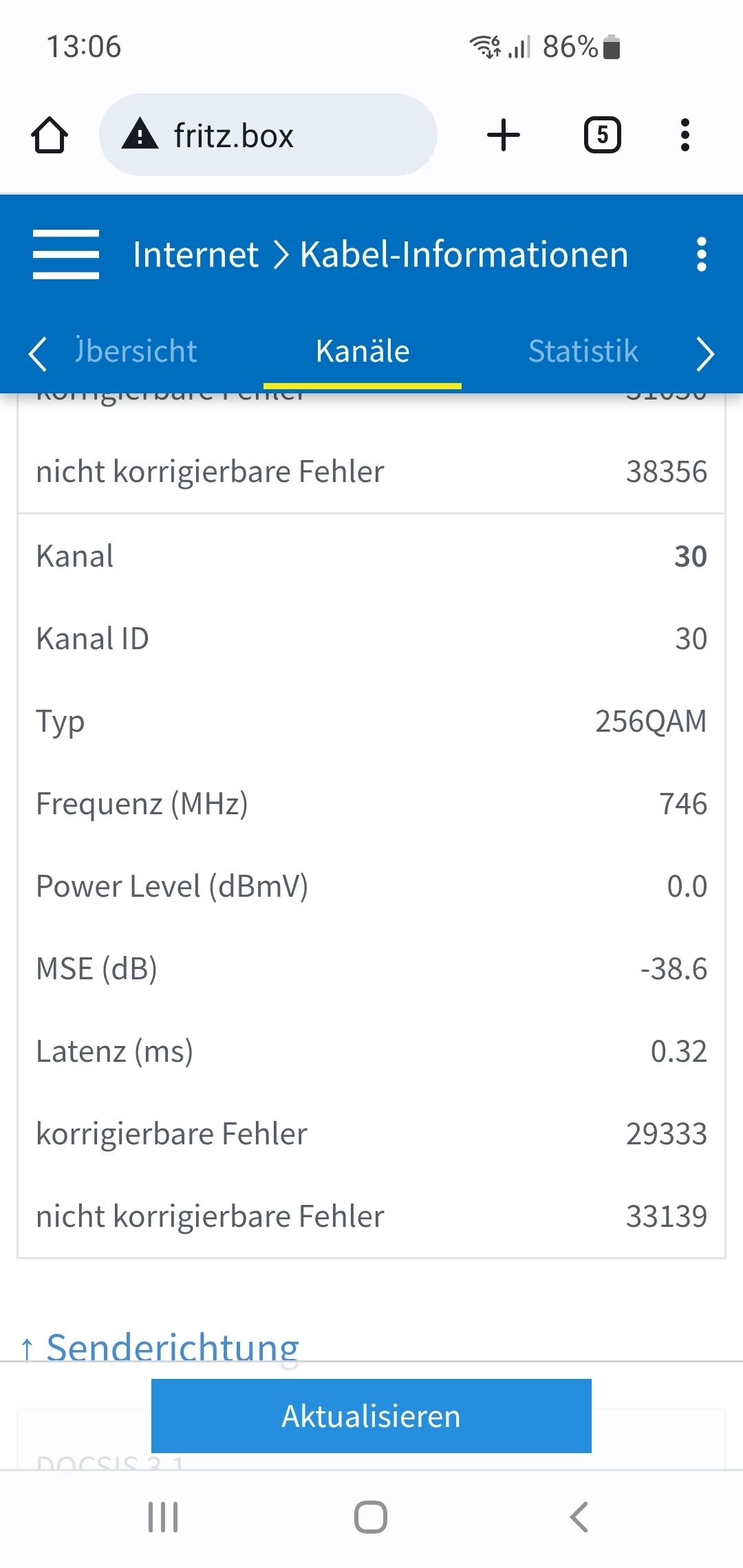Switch to the Statistik tab
Viewport: 743px width, 1568px height.
coord(583,351)
